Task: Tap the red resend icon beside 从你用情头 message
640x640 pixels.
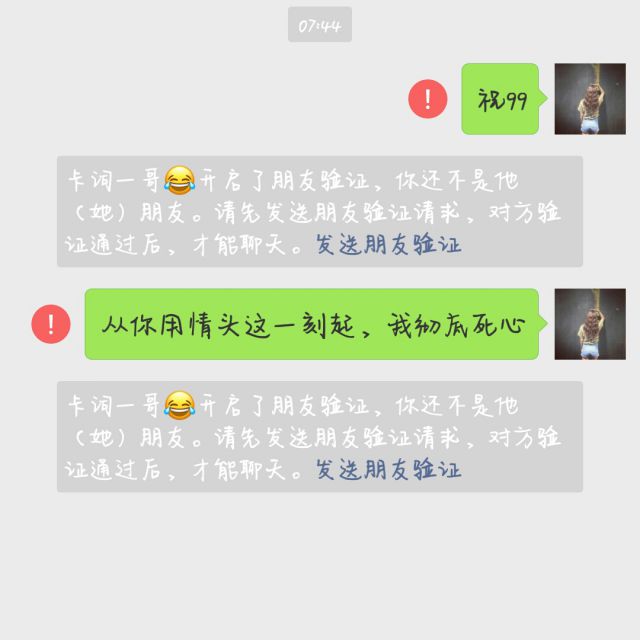Action: point(51,325)
